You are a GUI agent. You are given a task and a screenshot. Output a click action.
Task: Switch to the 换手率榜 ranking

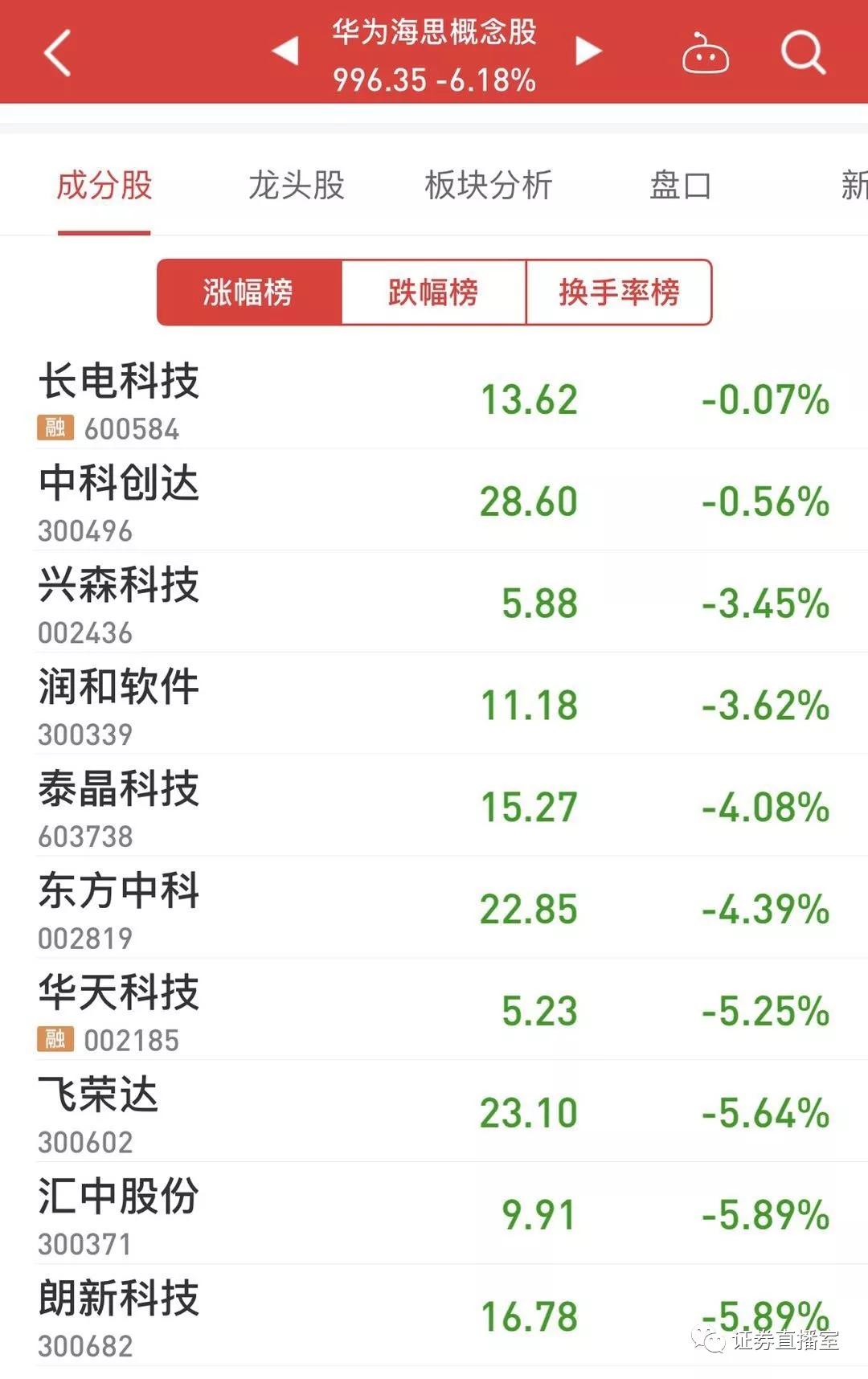[x=619, y=293]
